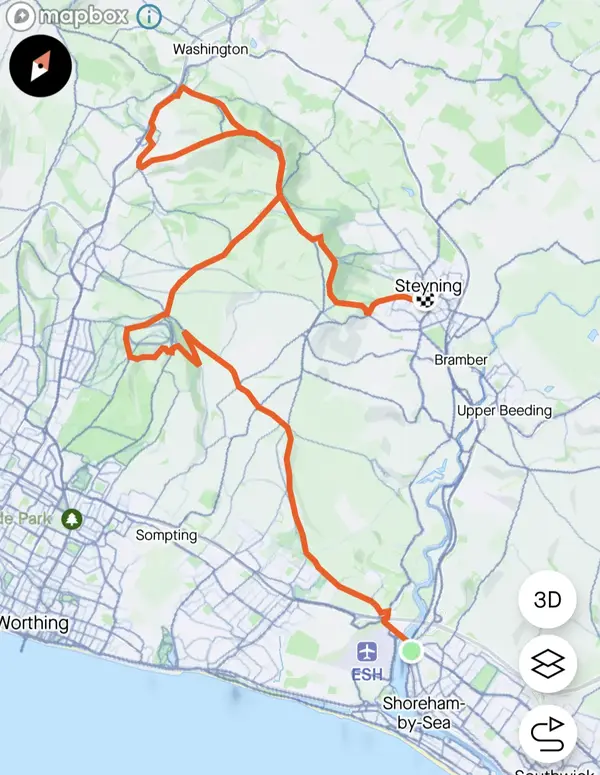The height and width of the screenshot is (775, 600).
Task: Select the checkered finish marker at Steyning
Action: 427,300
